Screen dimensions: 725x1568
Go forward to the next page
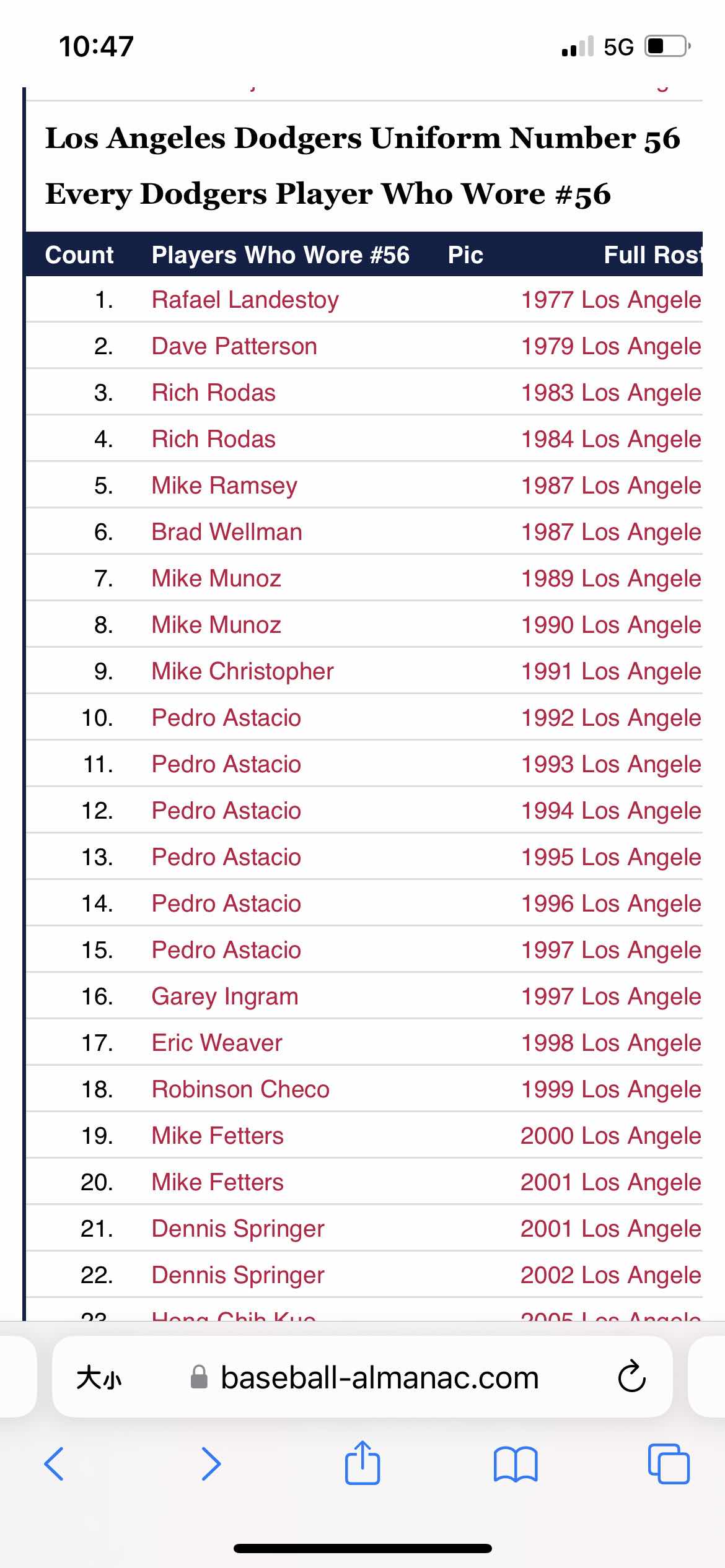211,1464
